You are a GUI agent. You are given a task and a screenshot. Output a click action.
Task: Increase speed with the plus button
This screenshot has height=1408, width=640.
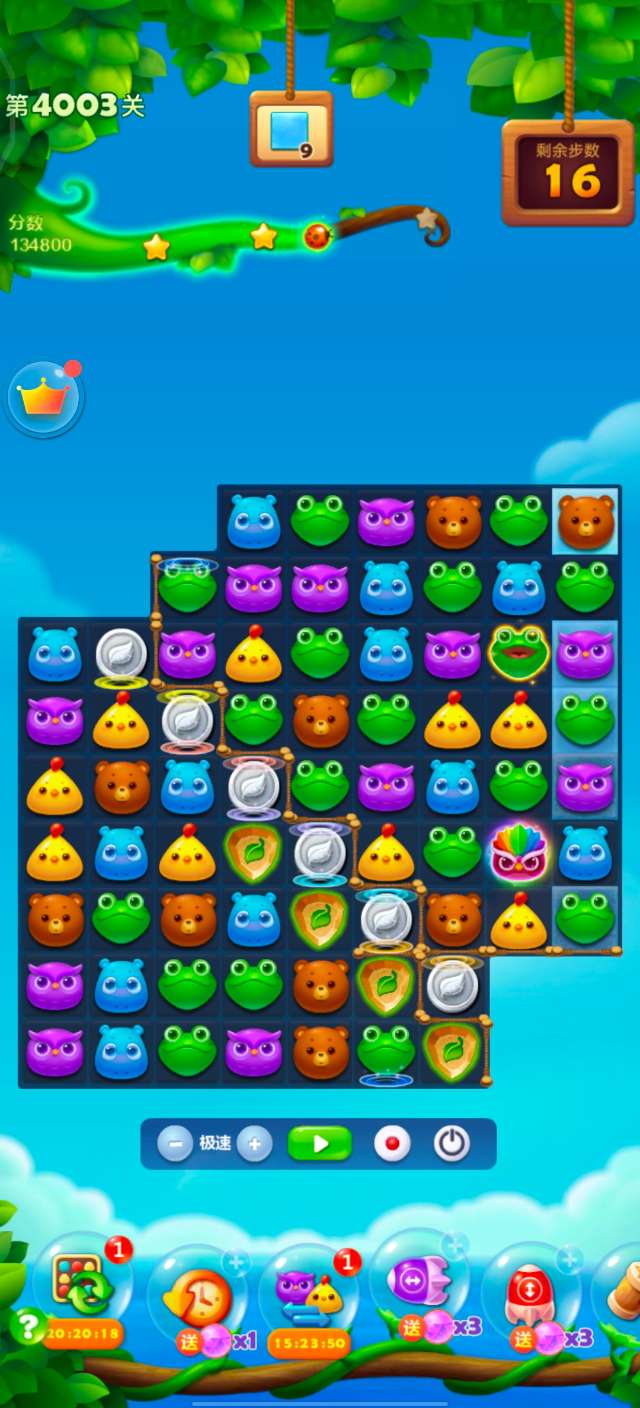pyautogui.click(x=255, y=1143)
